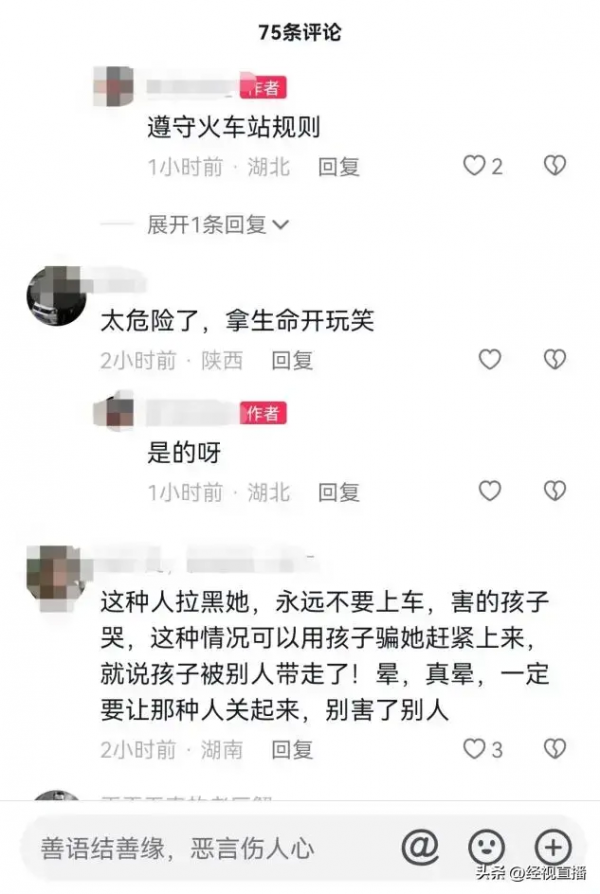Like the author's reply 是的呀
Image resolution: width=600 pixels, height=894 pixels.
tap(489, 491)
